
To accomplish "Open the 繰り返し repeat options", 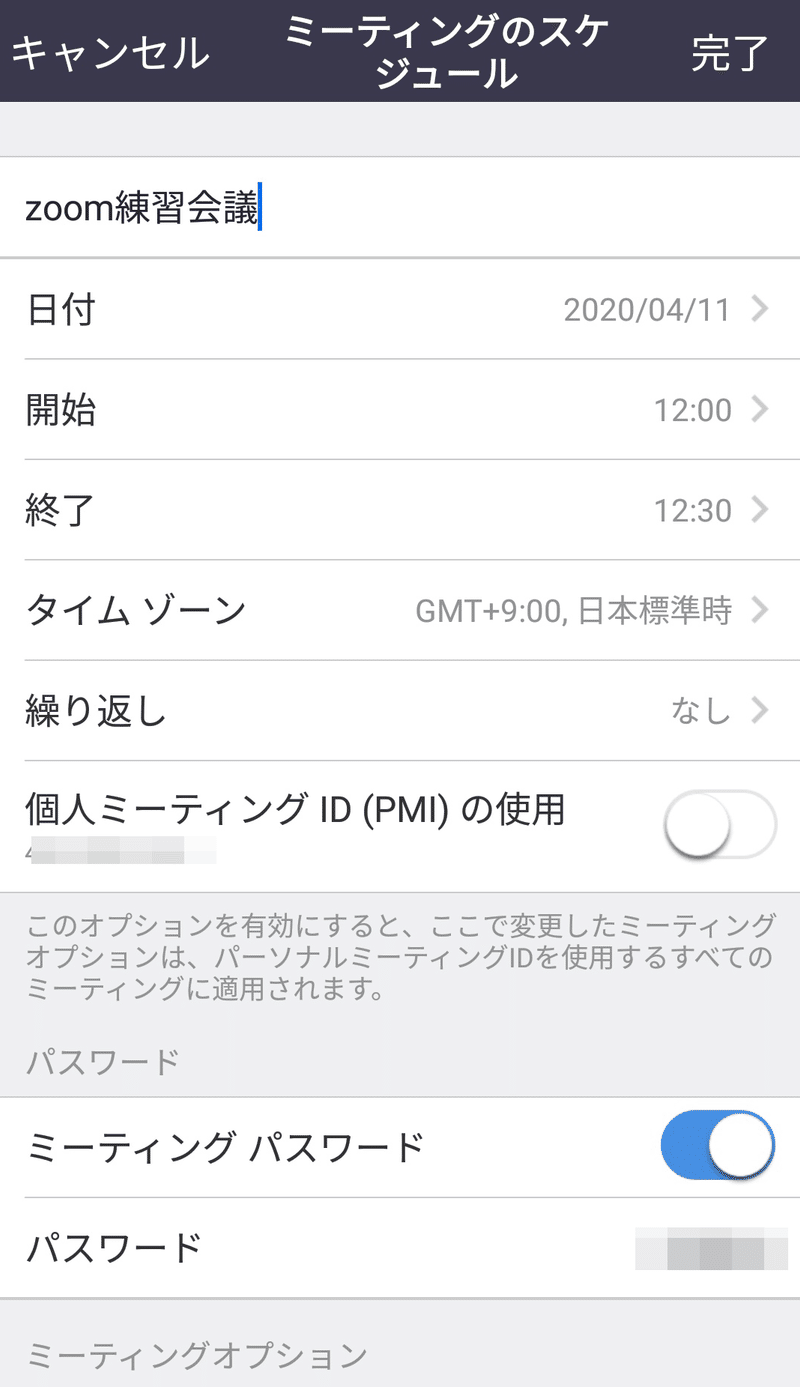I will pos(400,710).
